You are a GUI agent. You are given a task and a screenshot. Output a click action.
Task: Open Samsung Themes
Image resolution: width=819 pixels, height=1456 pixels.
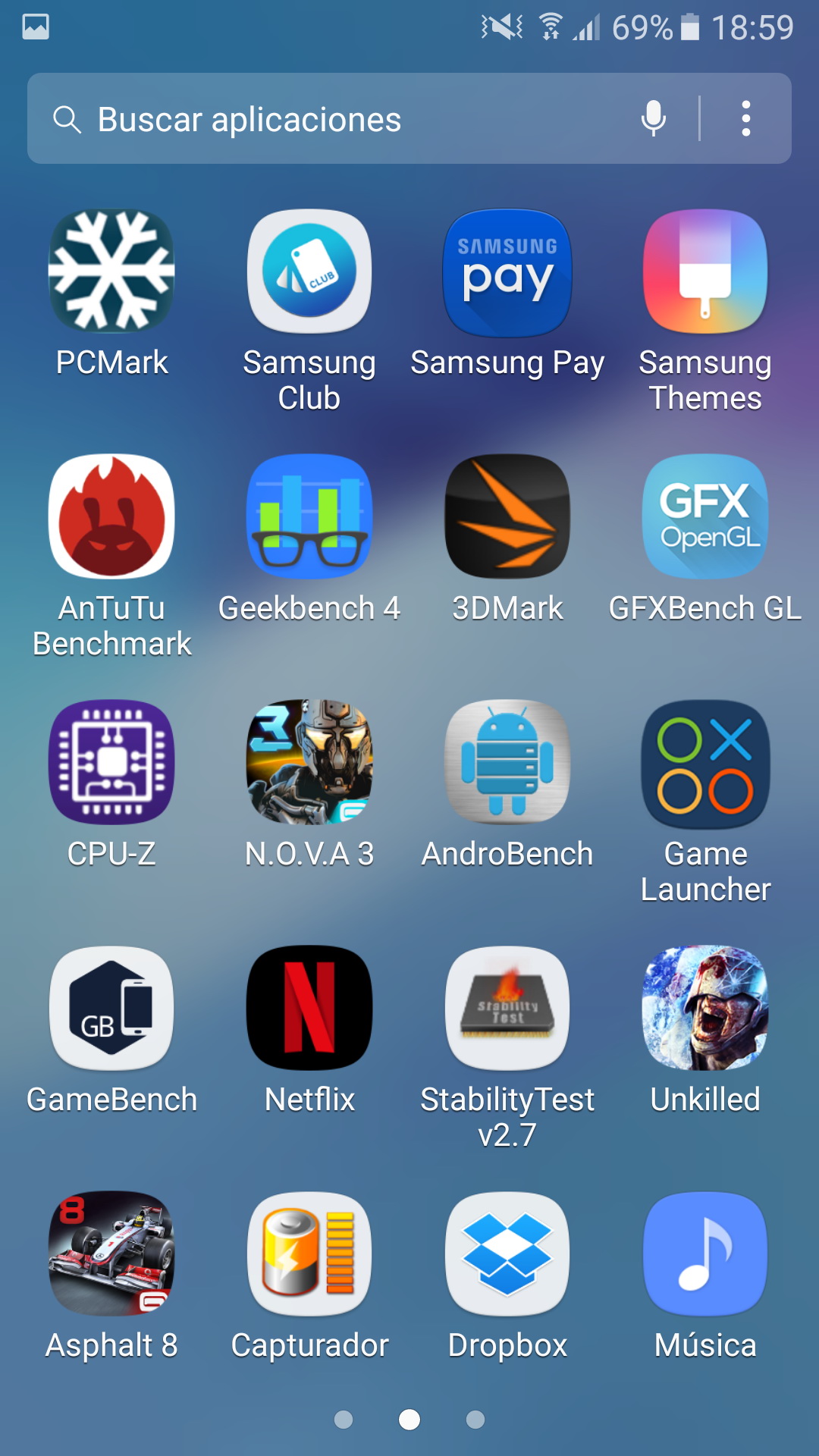tap(705, 271)
